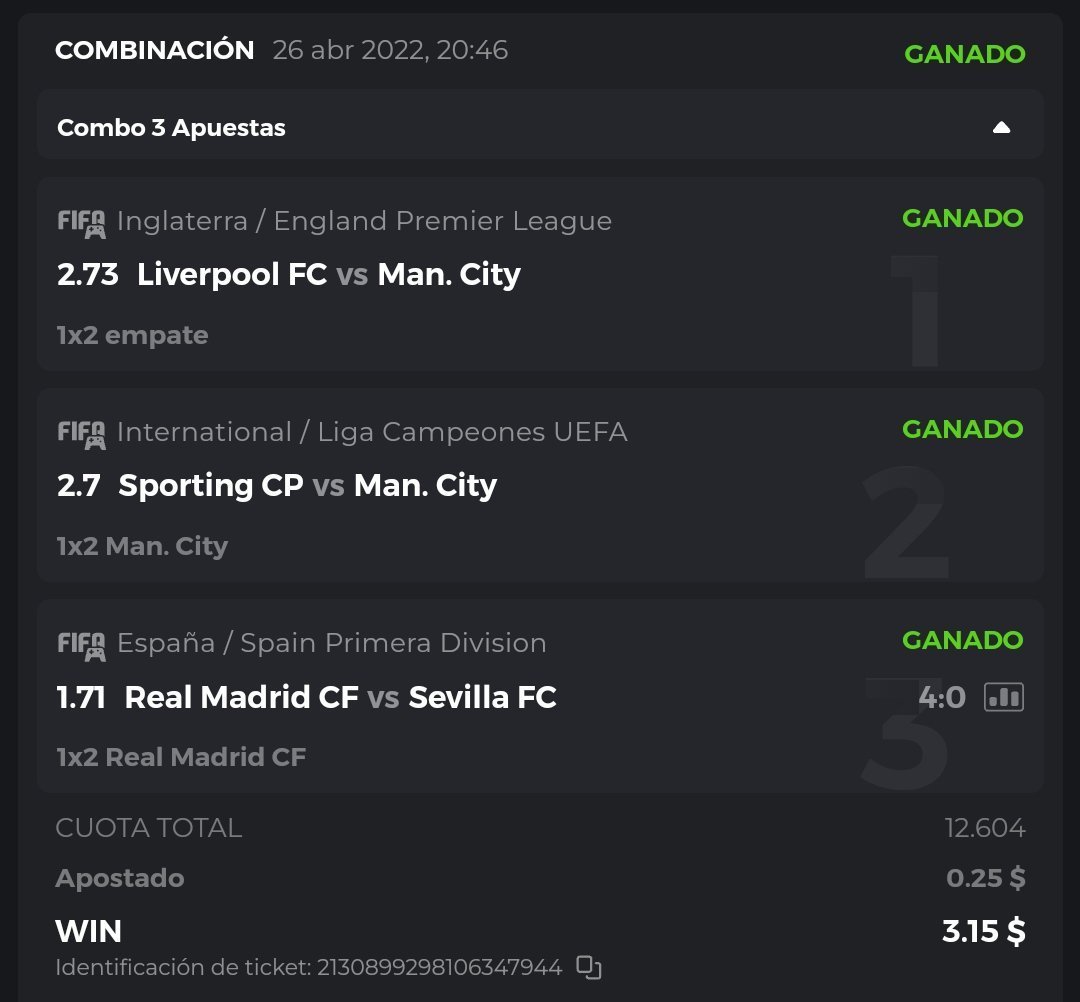Open stats for Real Madrid CF vs Sevilla FC
1080x1002 pixels.
tap(1004, 697)
